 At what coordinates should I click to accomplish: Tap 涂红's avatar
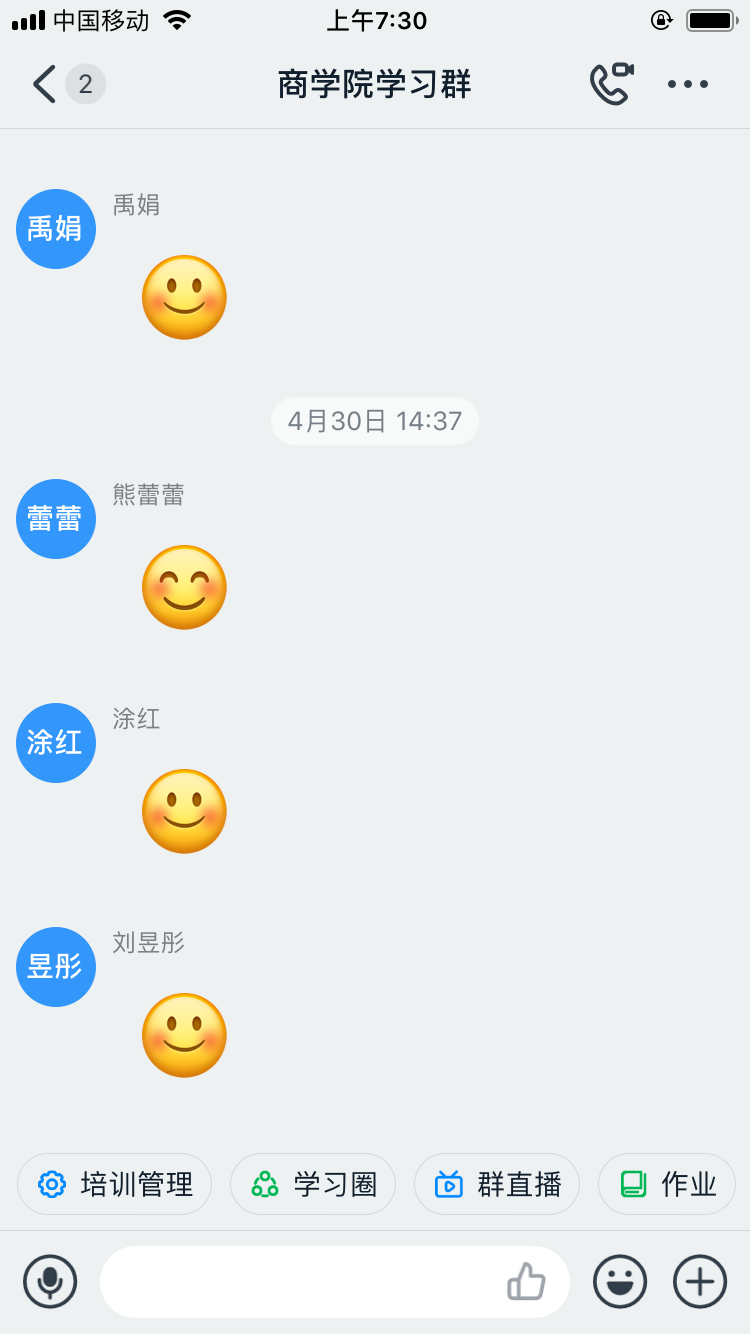56,743
